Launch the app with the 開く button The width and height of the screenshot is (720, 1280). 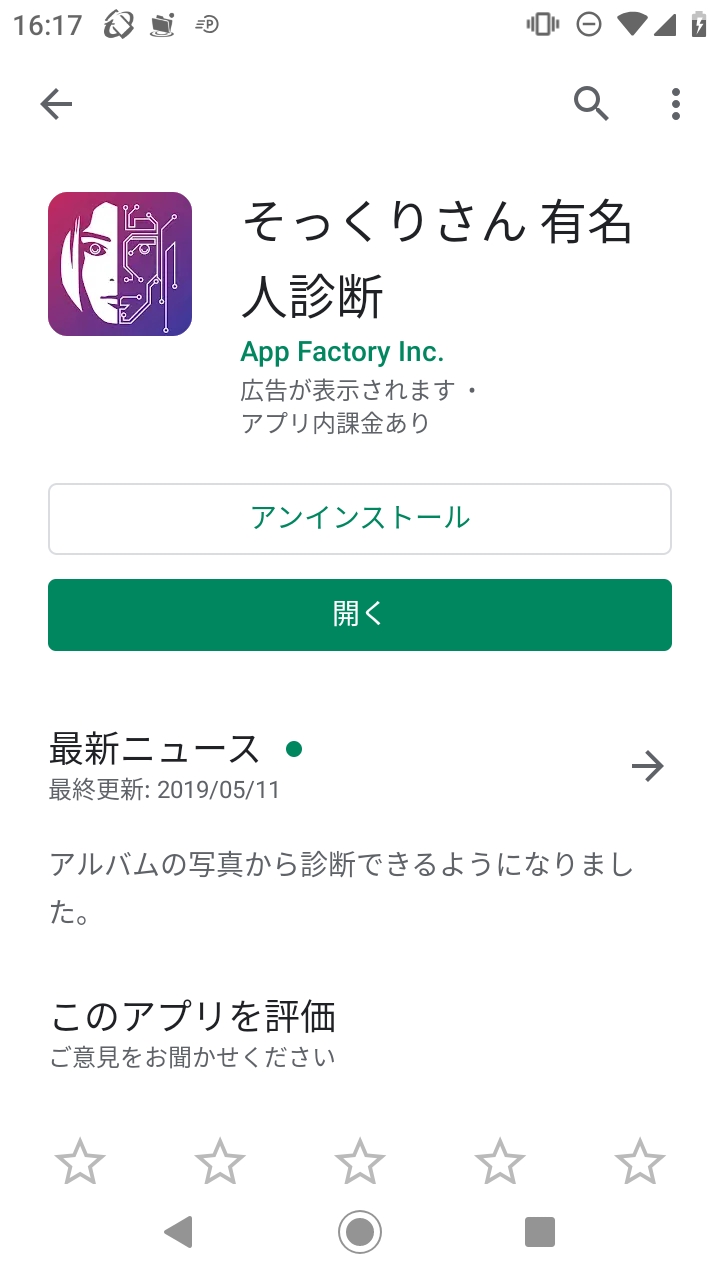coord(360,614)
